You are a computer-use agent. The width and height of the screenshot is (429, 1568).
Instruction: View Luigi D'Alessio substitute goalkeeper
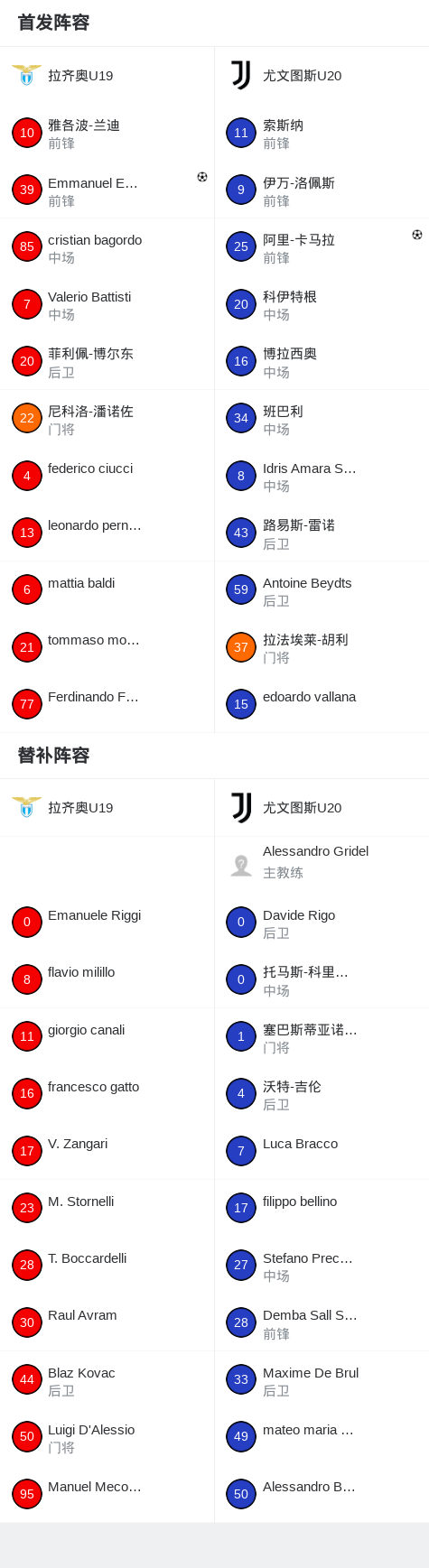click(107, 1437)
